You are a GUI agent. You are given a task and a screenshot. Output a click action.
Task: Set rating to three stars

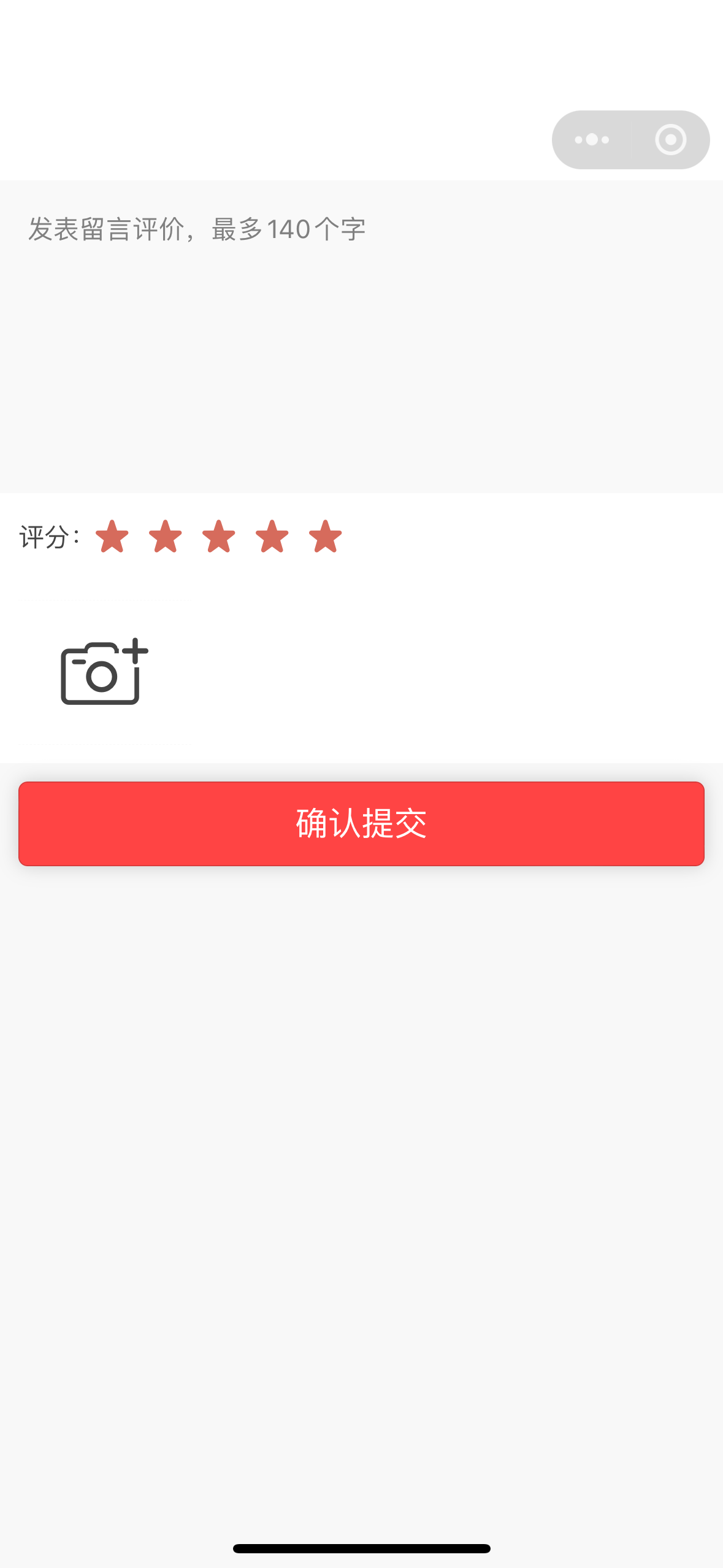pyautogui.click(x=219, y=537)
